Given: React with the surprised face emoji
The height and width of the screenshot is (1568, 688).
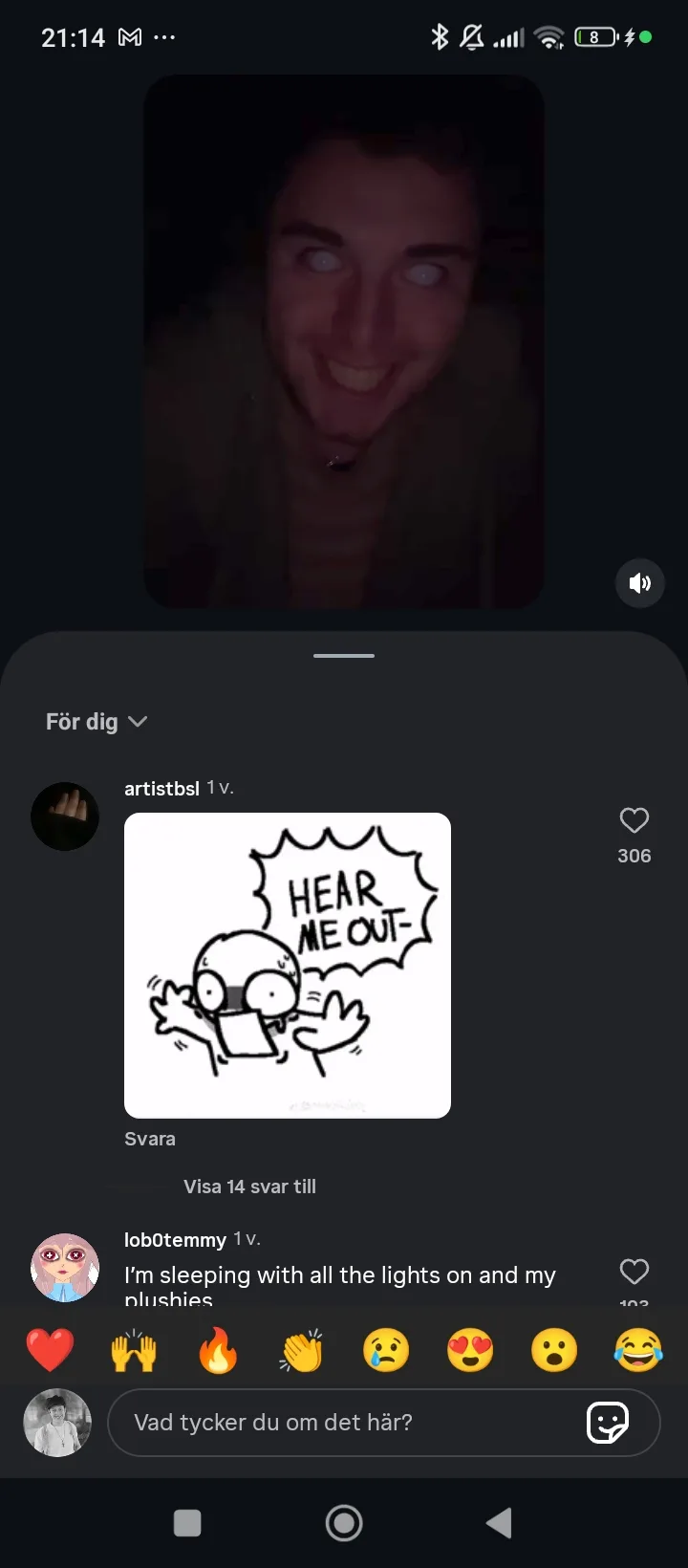Looking at the screenshot, I should pyautogui.click(x=554, y=1351).
